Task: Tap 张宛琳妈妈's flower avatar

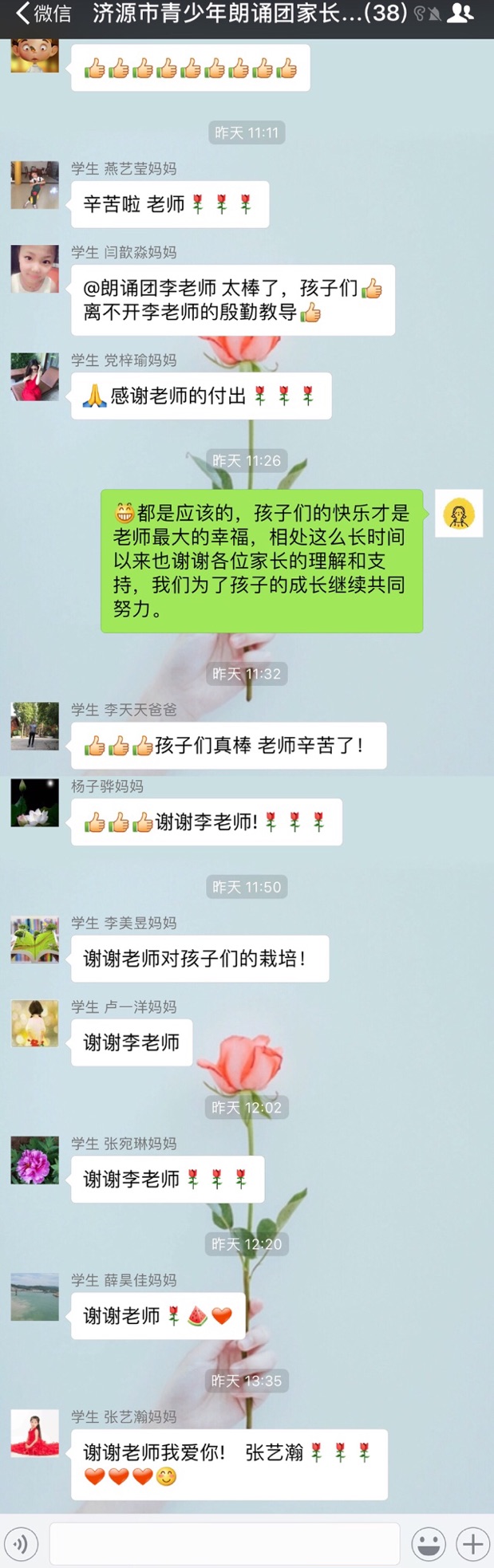Action: [35, 1160]
